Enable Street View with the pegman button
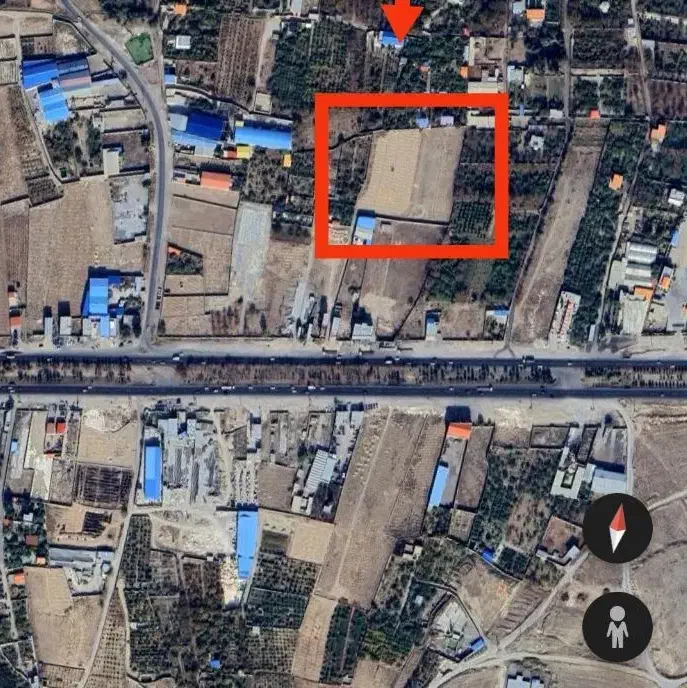This screenshot has height=688, width=687. click(618, 626)
